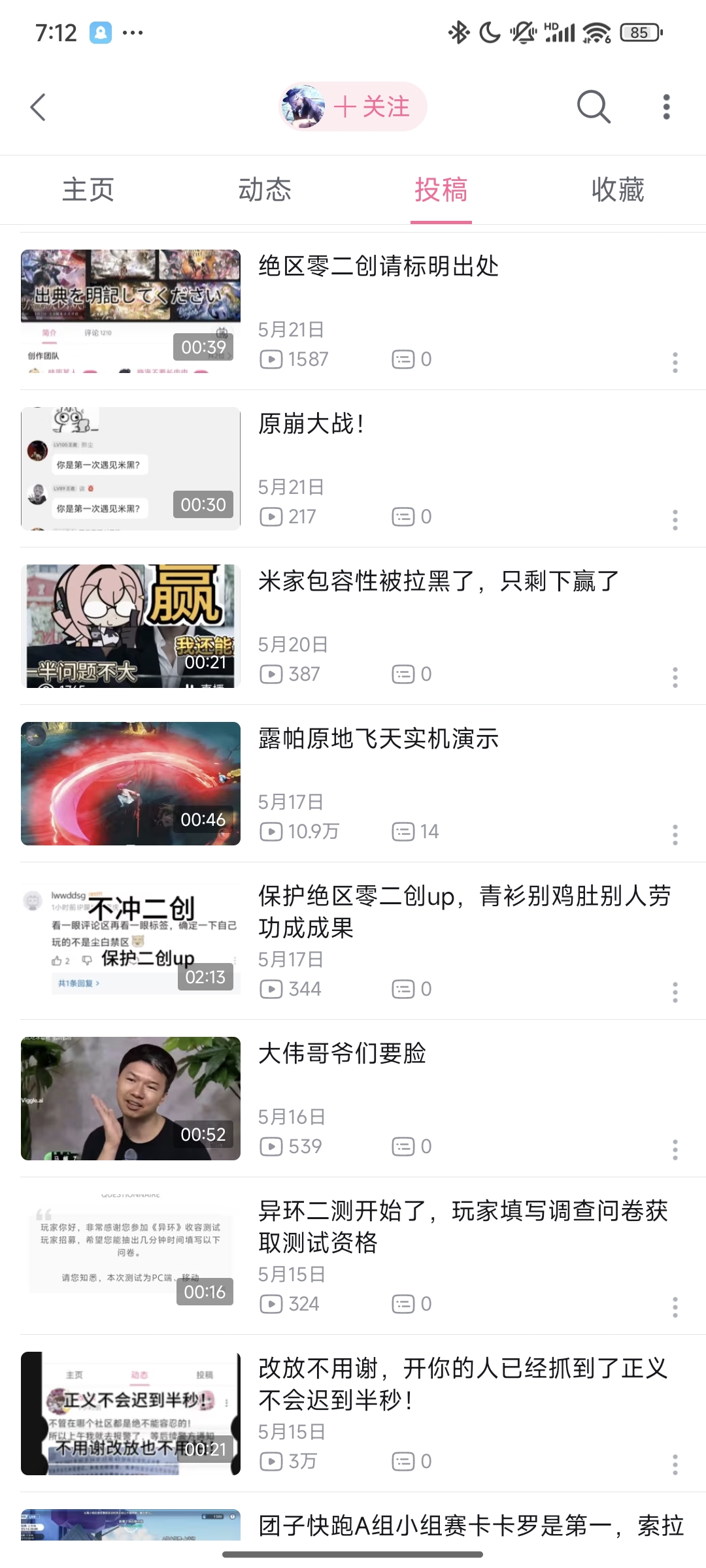Follow this uploader with the 关注 button

[x=371, y=106]
